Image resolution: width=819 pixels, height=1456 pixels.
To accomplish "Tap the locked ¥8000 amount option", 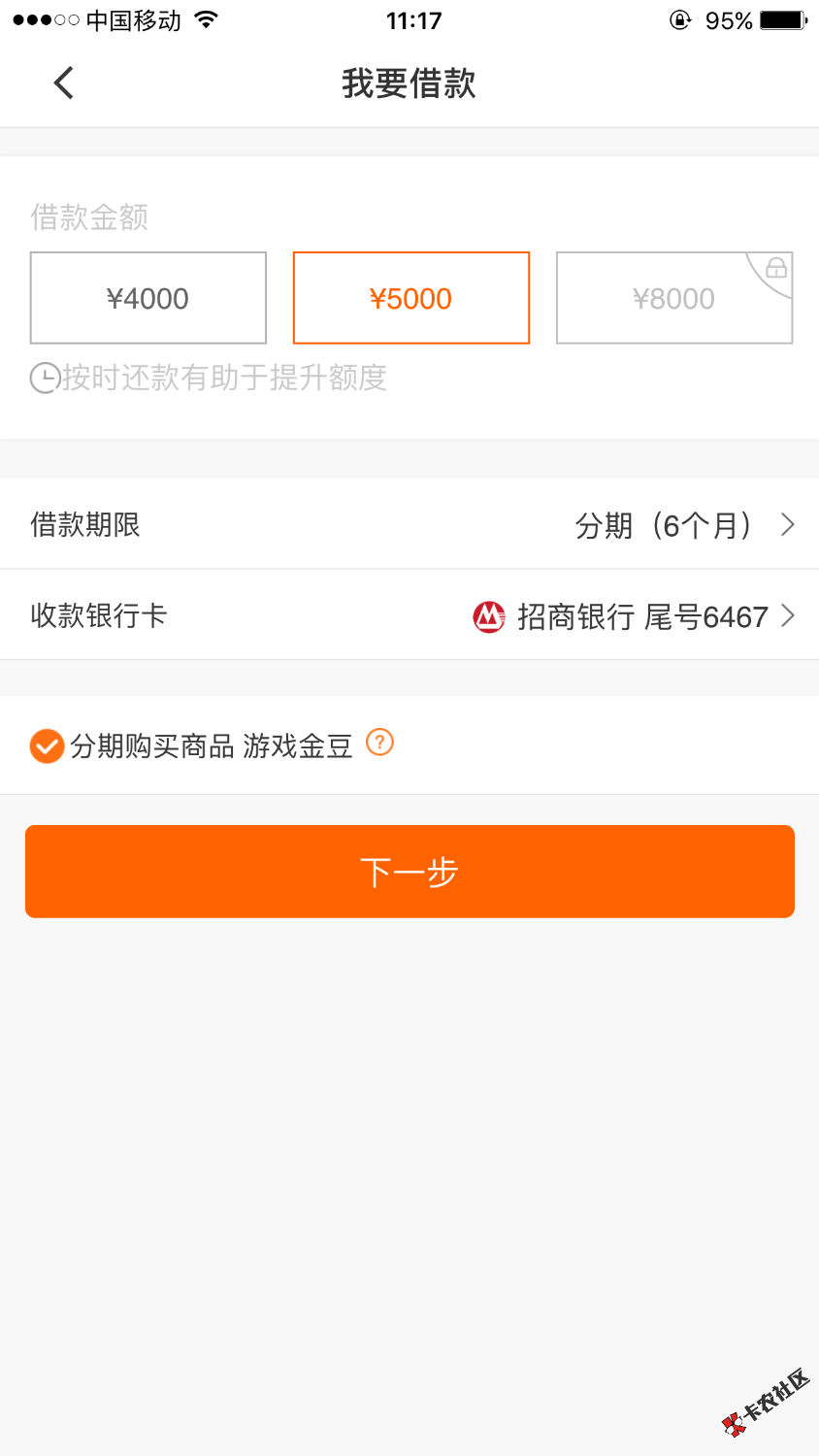I will click(x=674, y=298).
